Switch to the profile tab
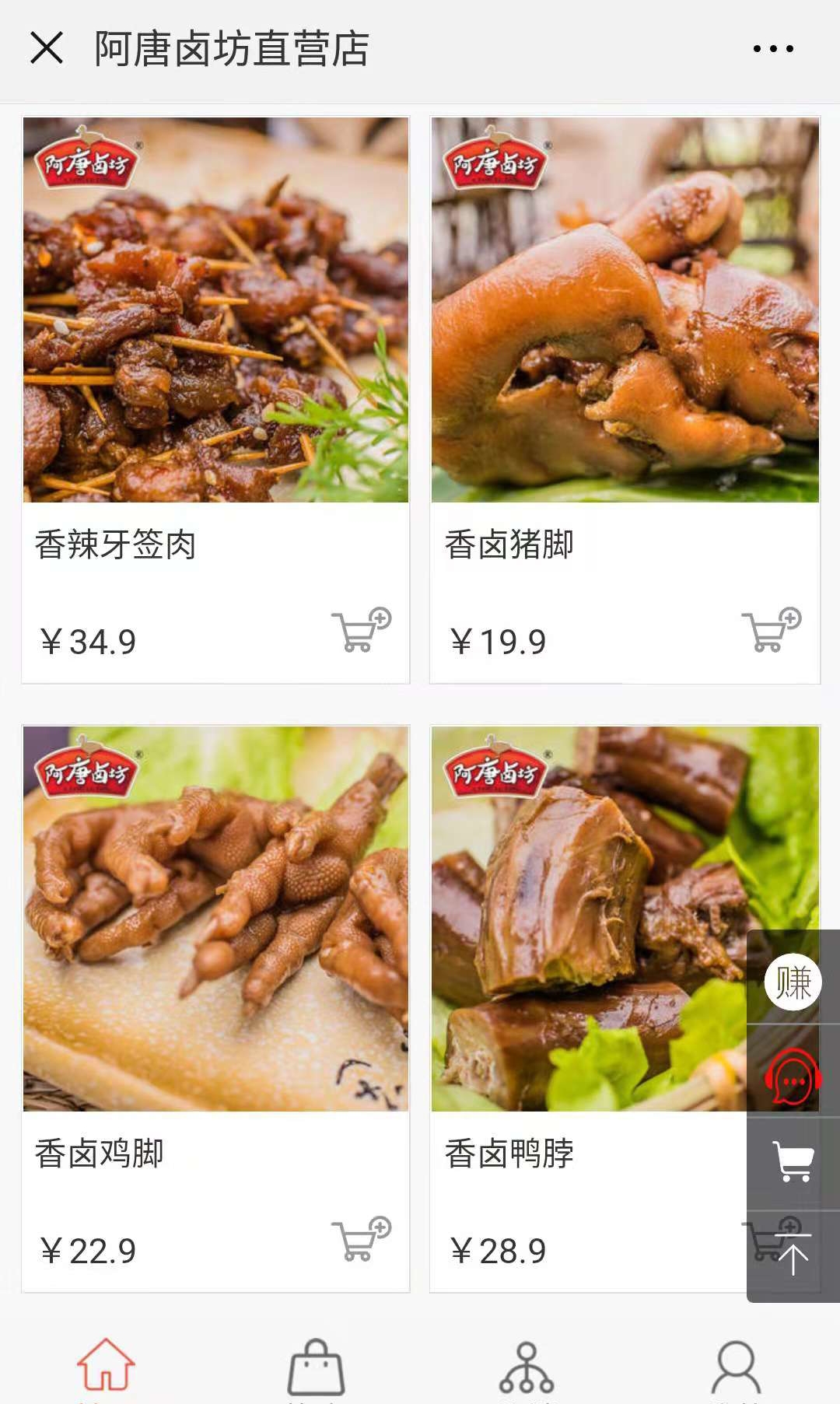Image resolution: width=840 pixels, height=1404 pixels. (736, 1366)
